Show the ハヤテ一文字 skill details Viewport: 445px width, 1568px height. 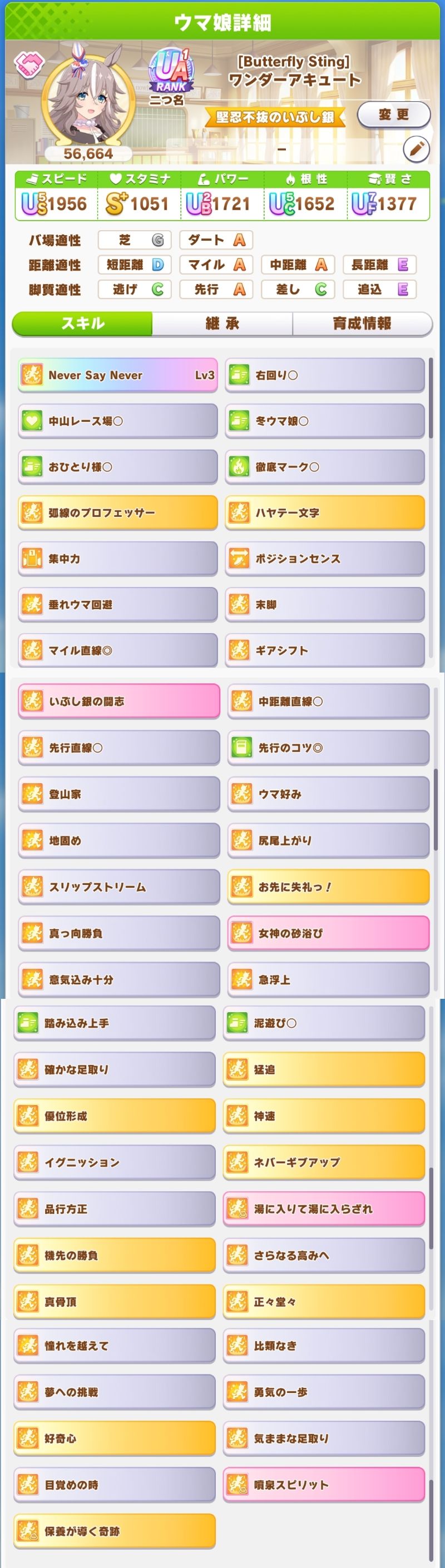point(324,512)
